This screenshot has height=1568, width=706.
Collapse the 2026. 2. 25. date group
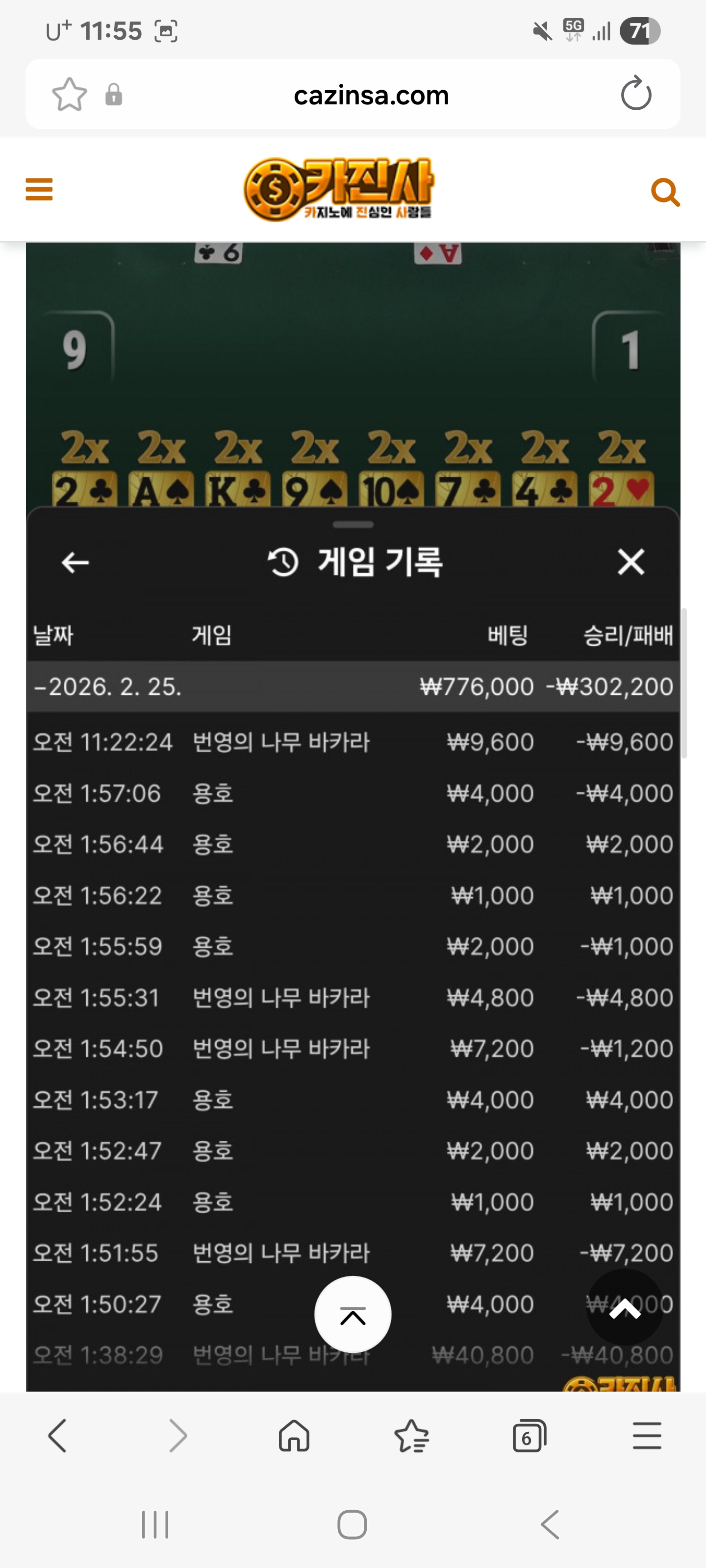107,686
